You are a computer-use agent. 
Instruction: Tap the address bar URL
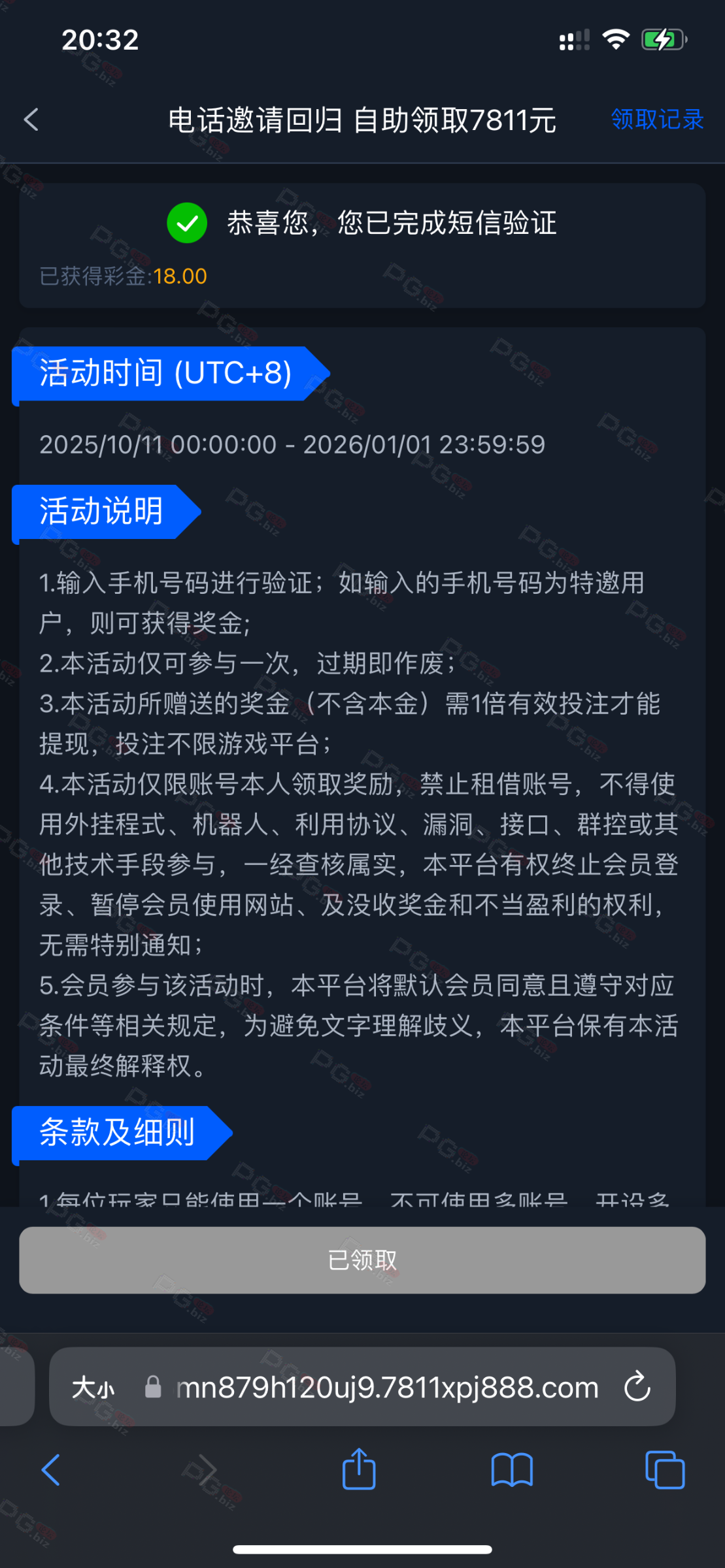[x=387, y=1387]
